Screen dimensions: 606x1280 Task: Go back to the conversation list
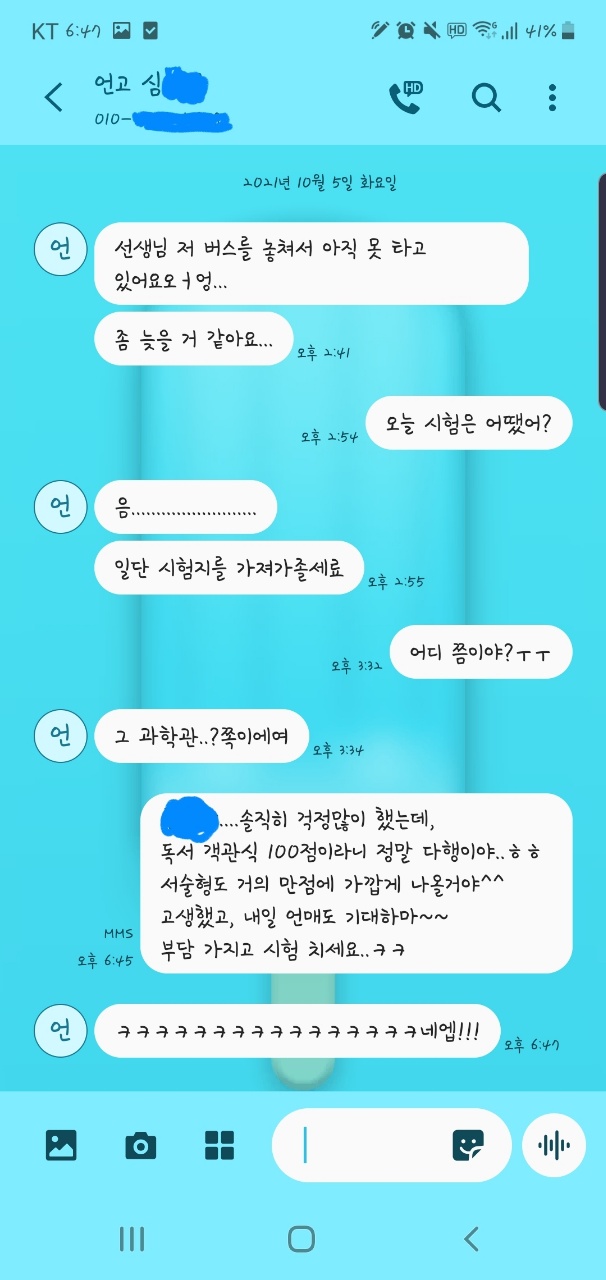[x=54, y=97]
